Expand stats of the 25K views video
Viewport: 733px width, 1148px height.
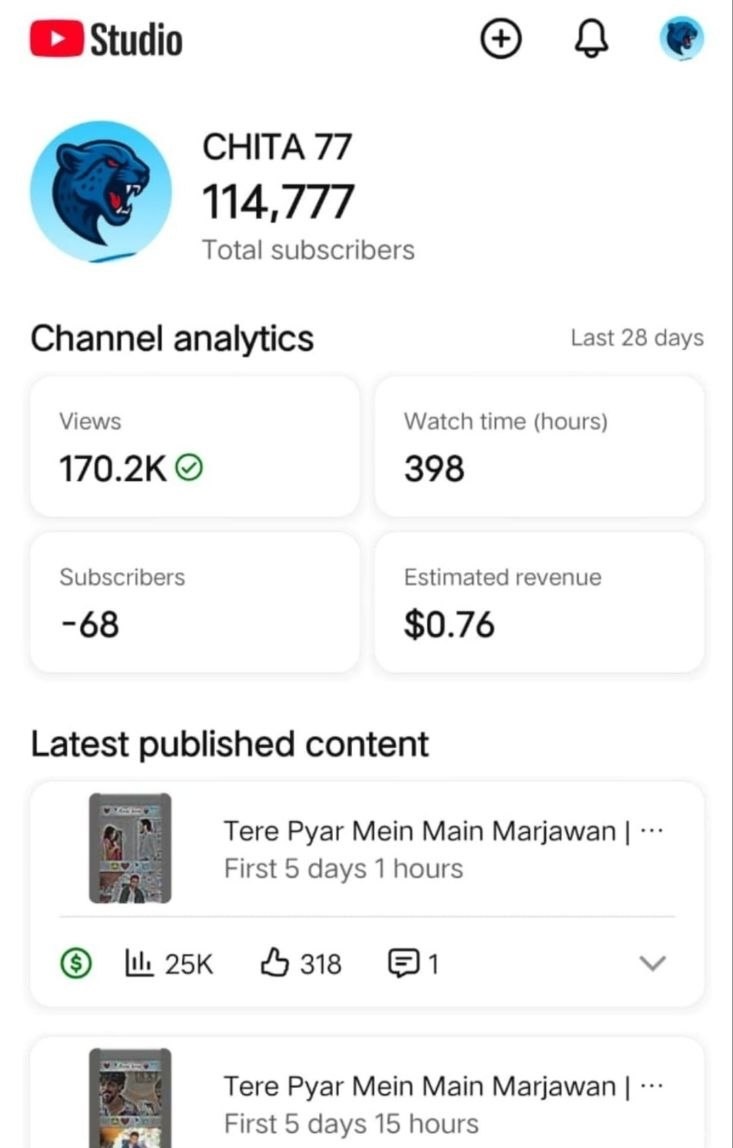click(x=652, y=964)
